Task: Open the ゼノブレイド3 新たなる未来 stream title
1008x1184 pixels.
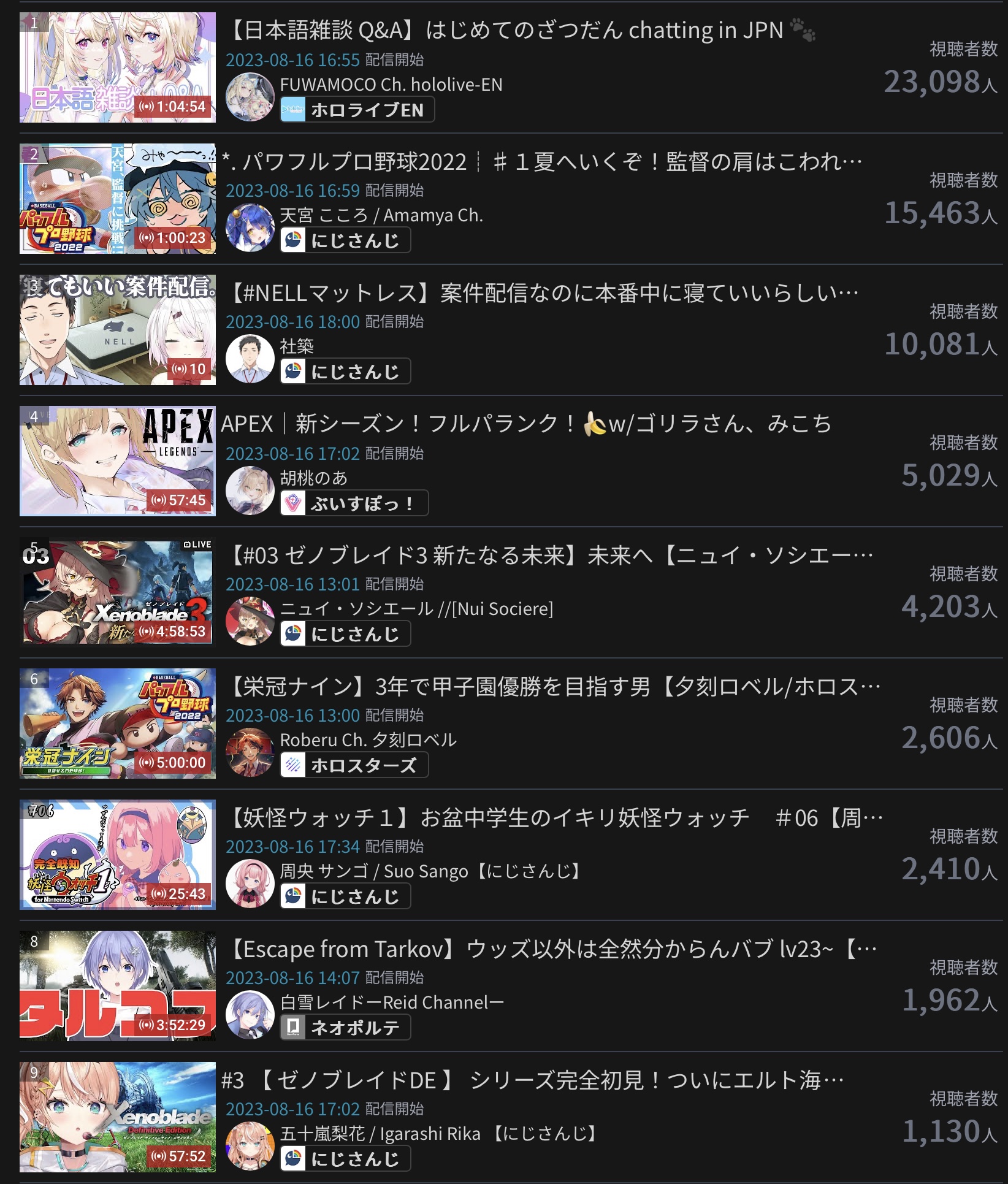Action: click(x=551, y=556)
